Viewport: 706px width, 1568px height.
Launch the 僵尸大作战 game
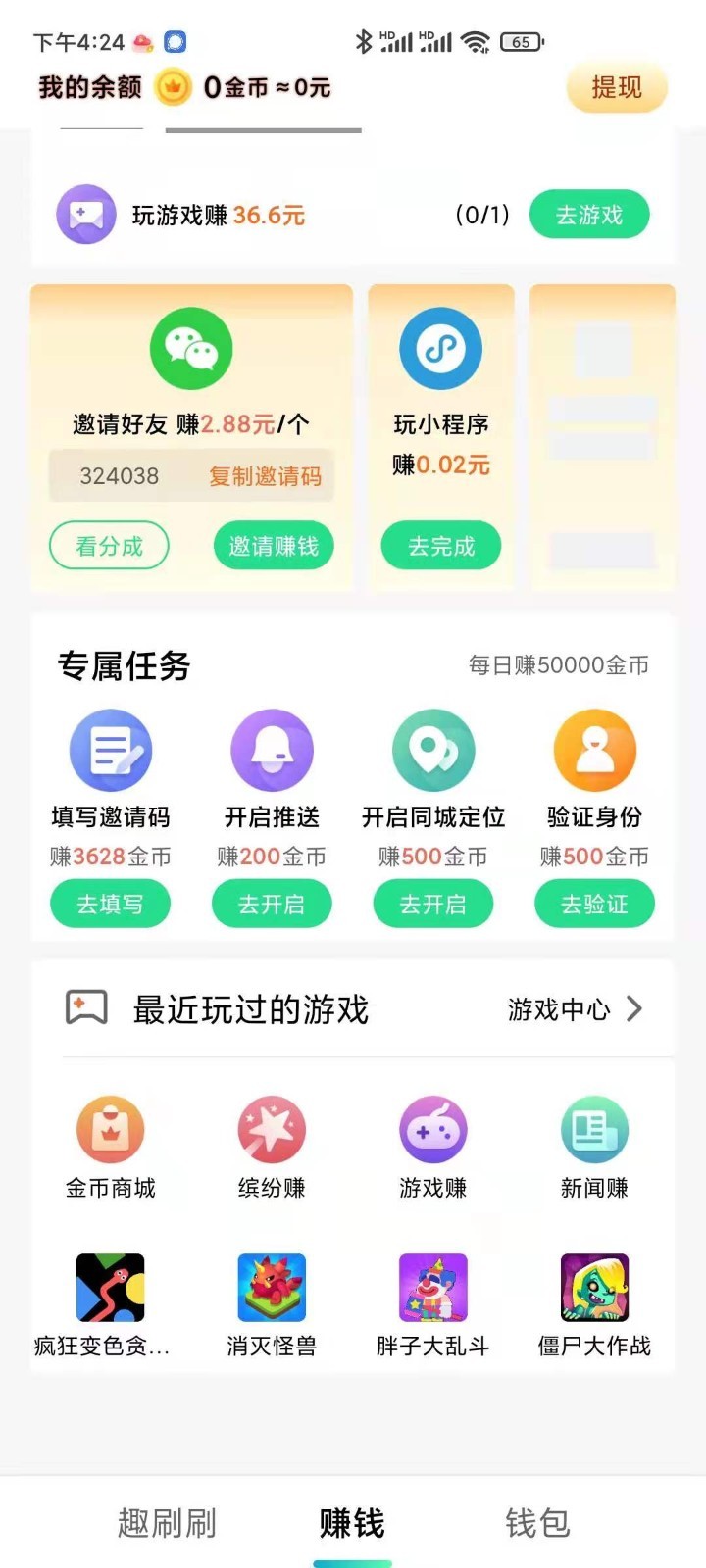pyautogui.click(x=594, y=1303)
